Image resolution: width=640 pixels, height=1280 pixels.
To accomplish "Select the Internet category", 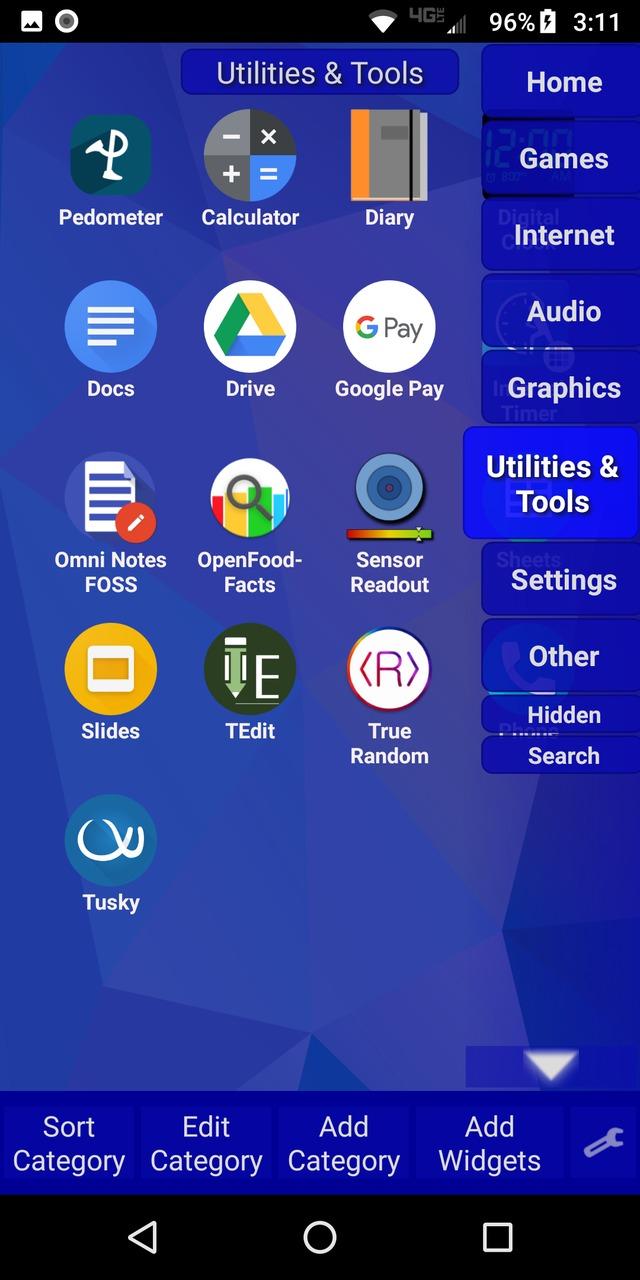I will (x=563, y=235).
